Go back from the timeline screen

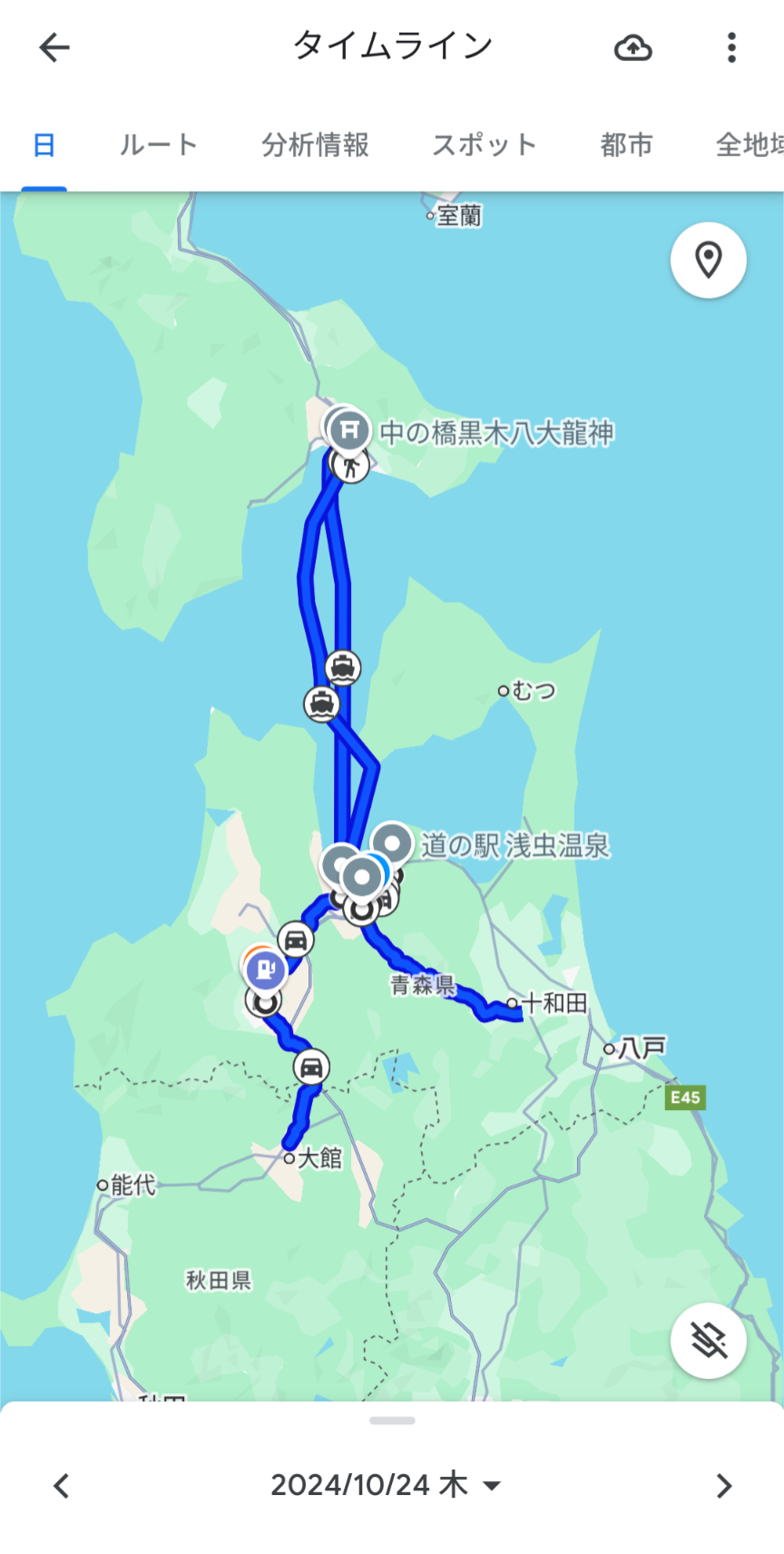coord(54,47)
